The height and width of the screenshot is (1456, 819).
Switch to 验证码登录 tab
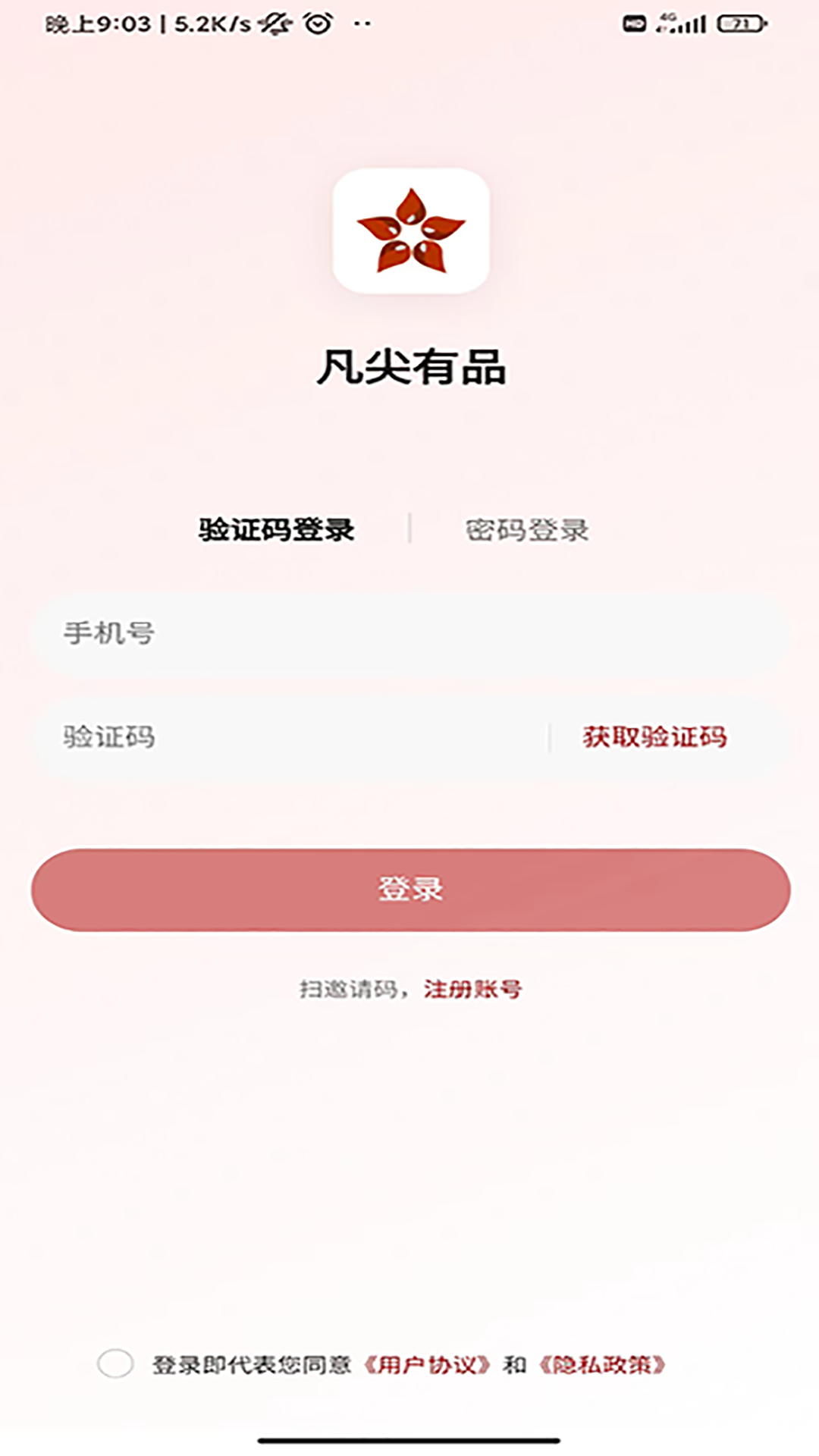pos(276,530)
